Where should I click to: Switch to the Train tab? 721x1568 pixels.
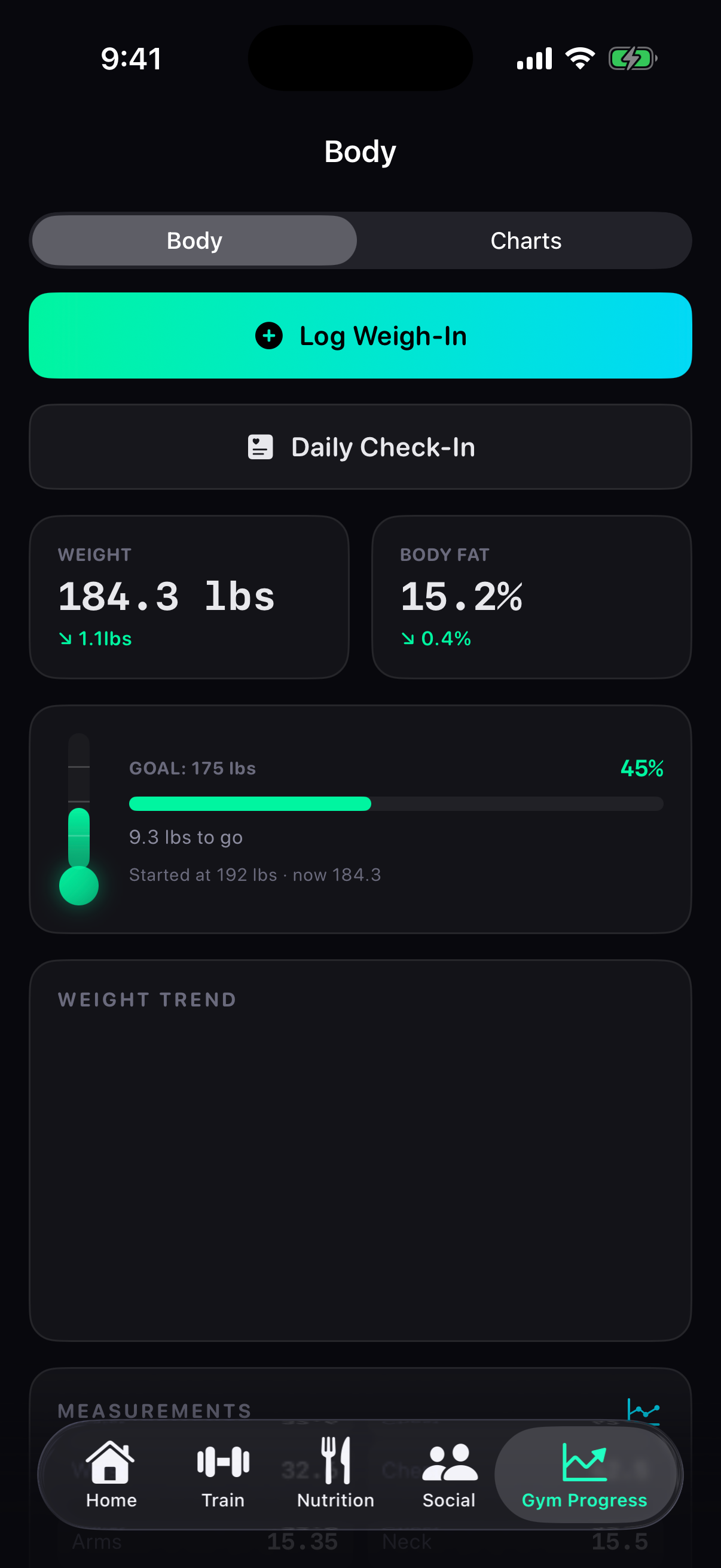[x=224, y=1474]
